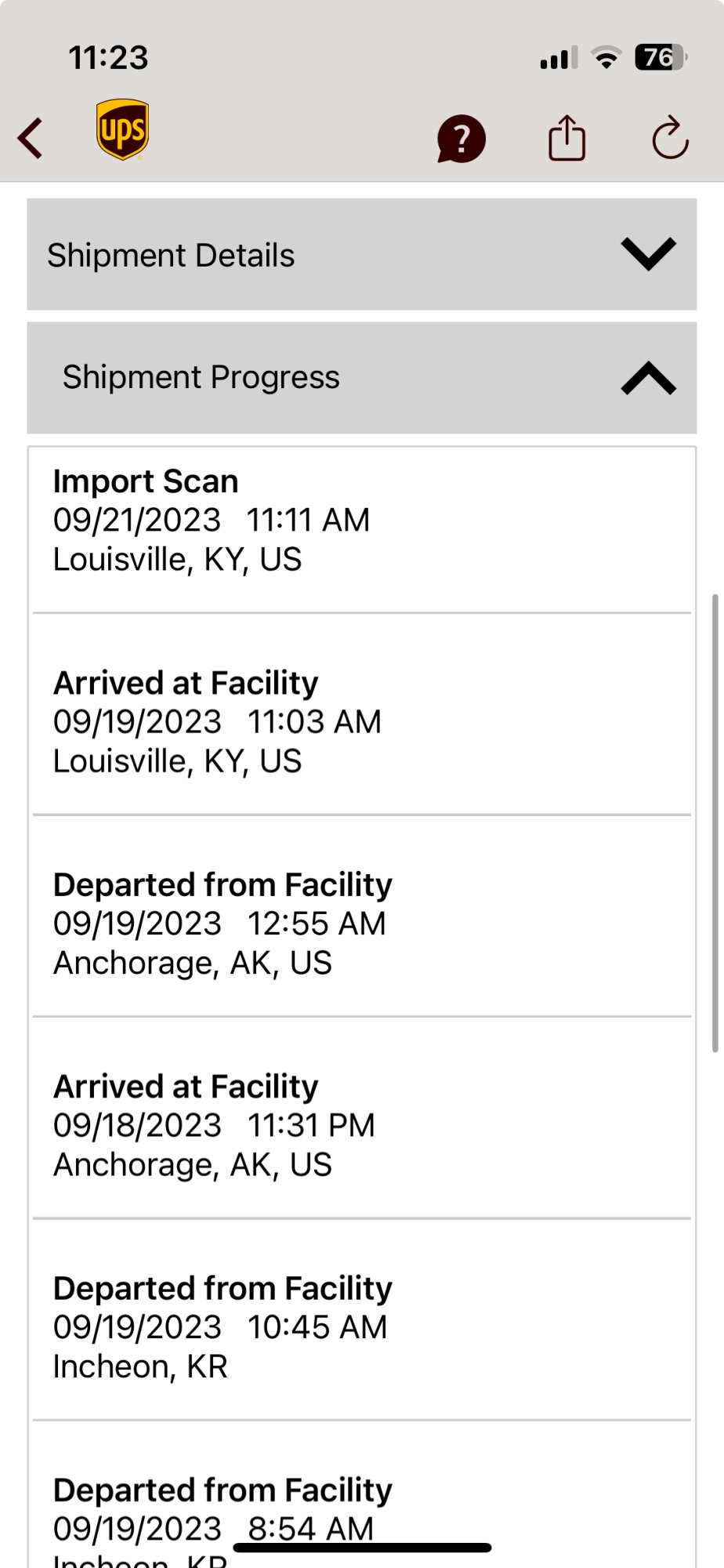Image resolution: width=724 pixels, height=1568 pixels.
Task: Share this tracking page
Action: (567, 139)
